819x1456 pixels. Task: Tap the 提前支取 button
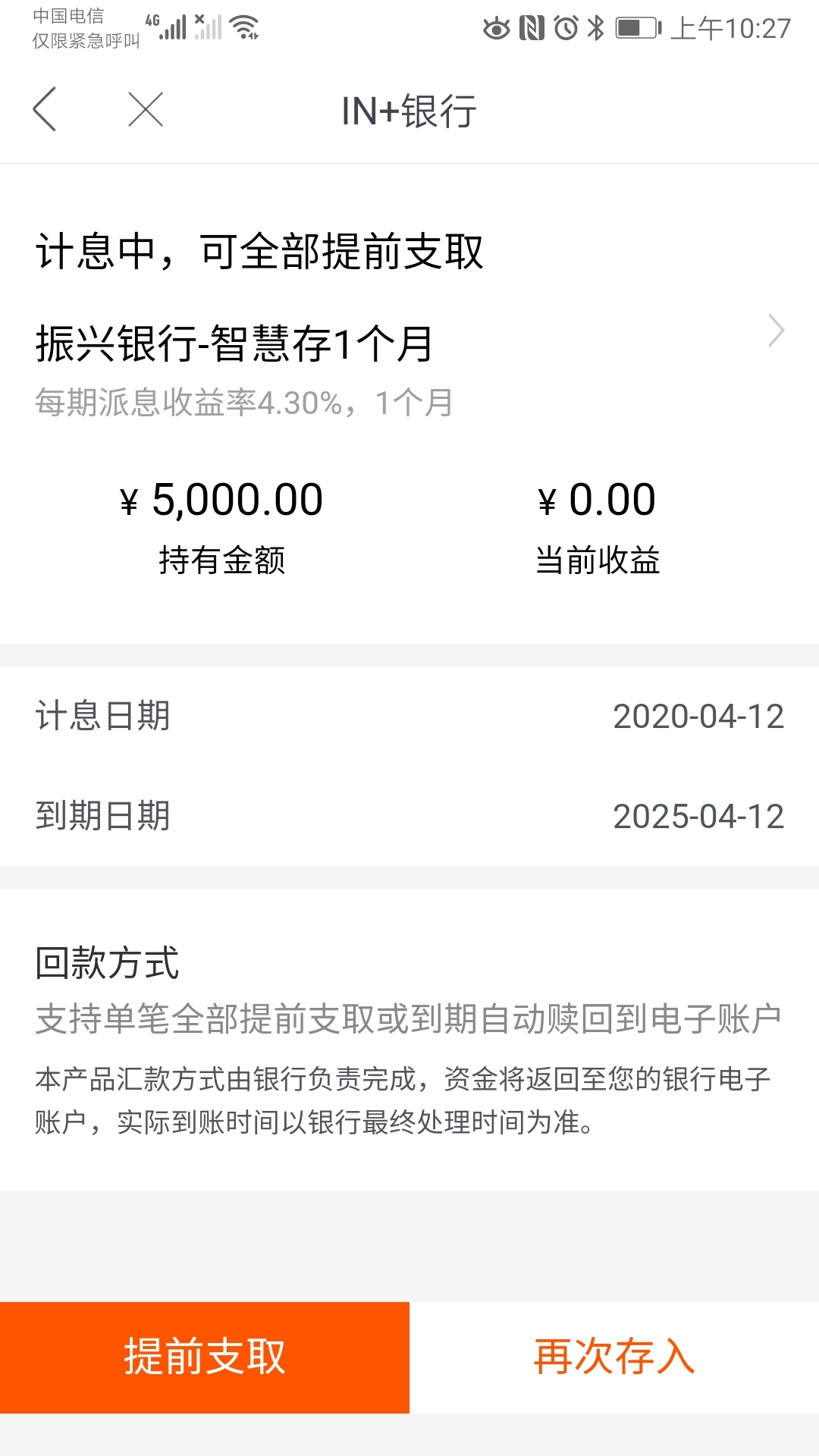click(x=205, y=1357)
